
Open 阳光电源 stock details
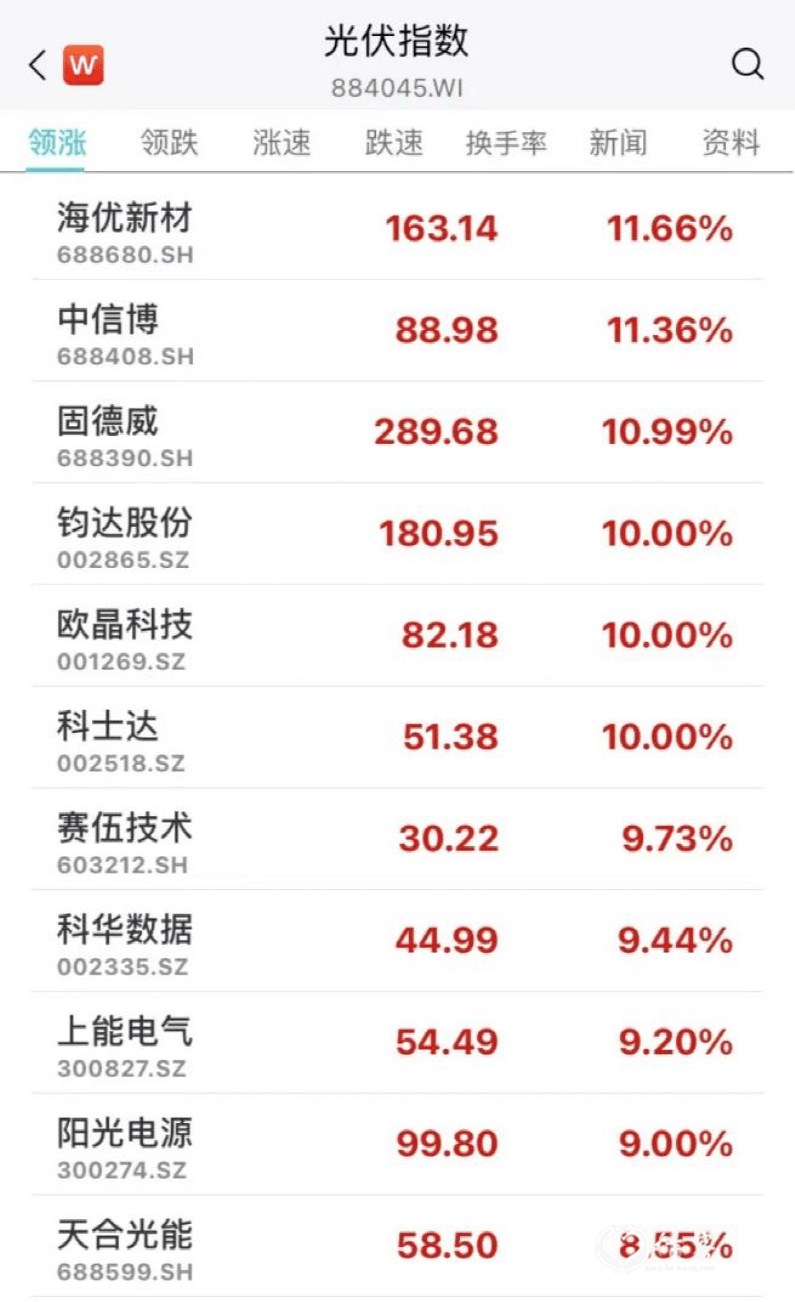coord(397,1145)
